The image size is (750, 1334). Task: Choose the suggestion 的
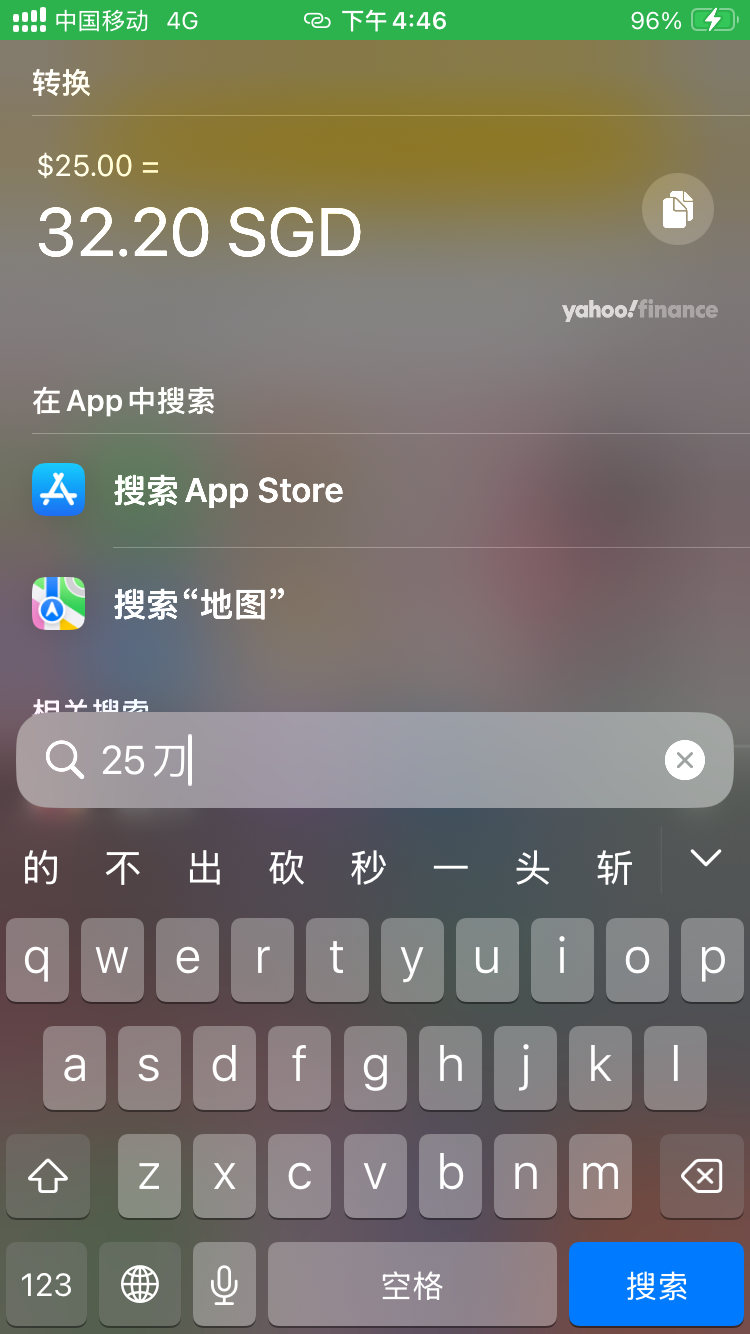[40, 868]
